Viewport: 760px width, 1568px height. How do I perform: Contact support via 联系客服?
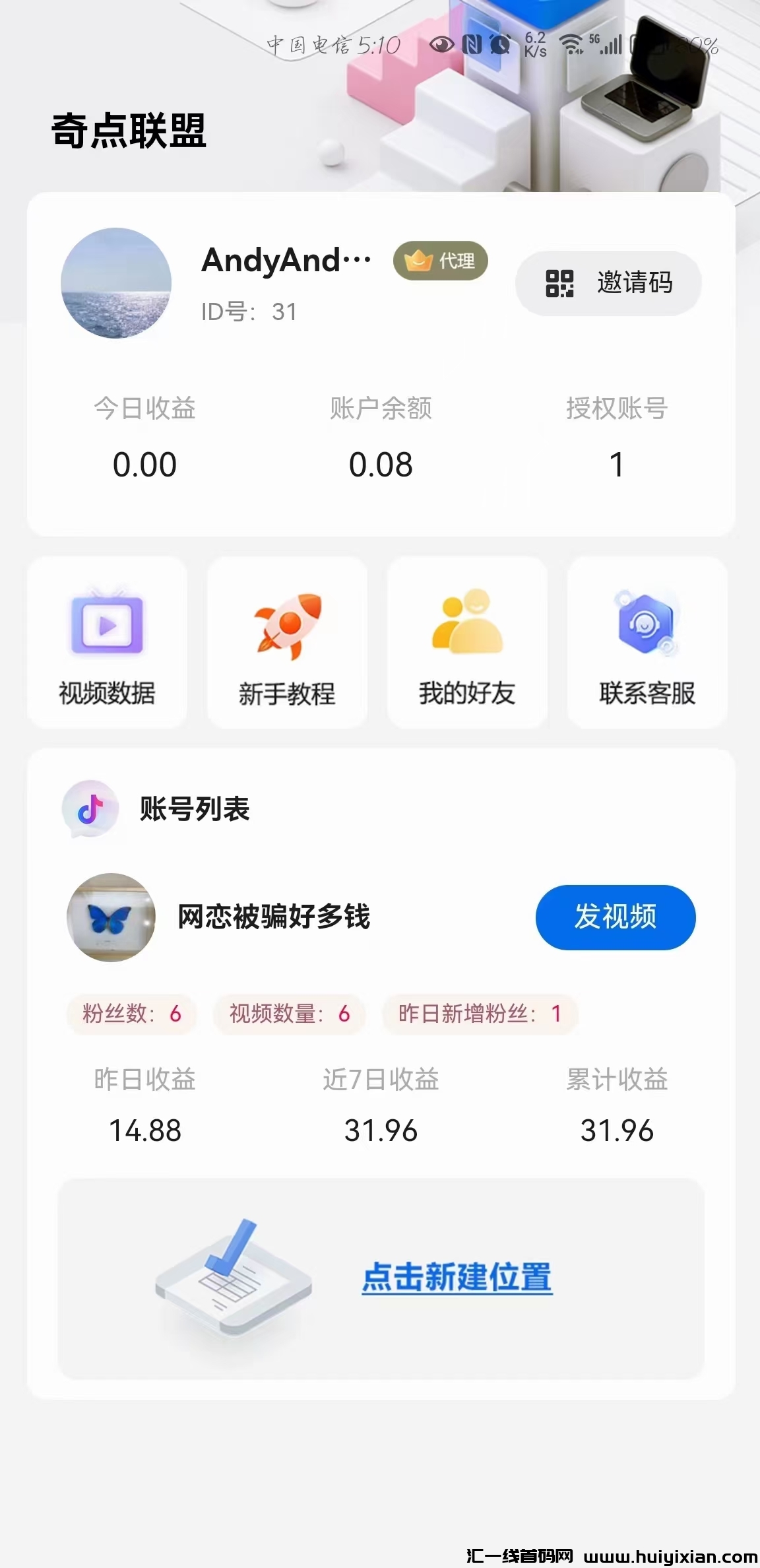point(647,642)
